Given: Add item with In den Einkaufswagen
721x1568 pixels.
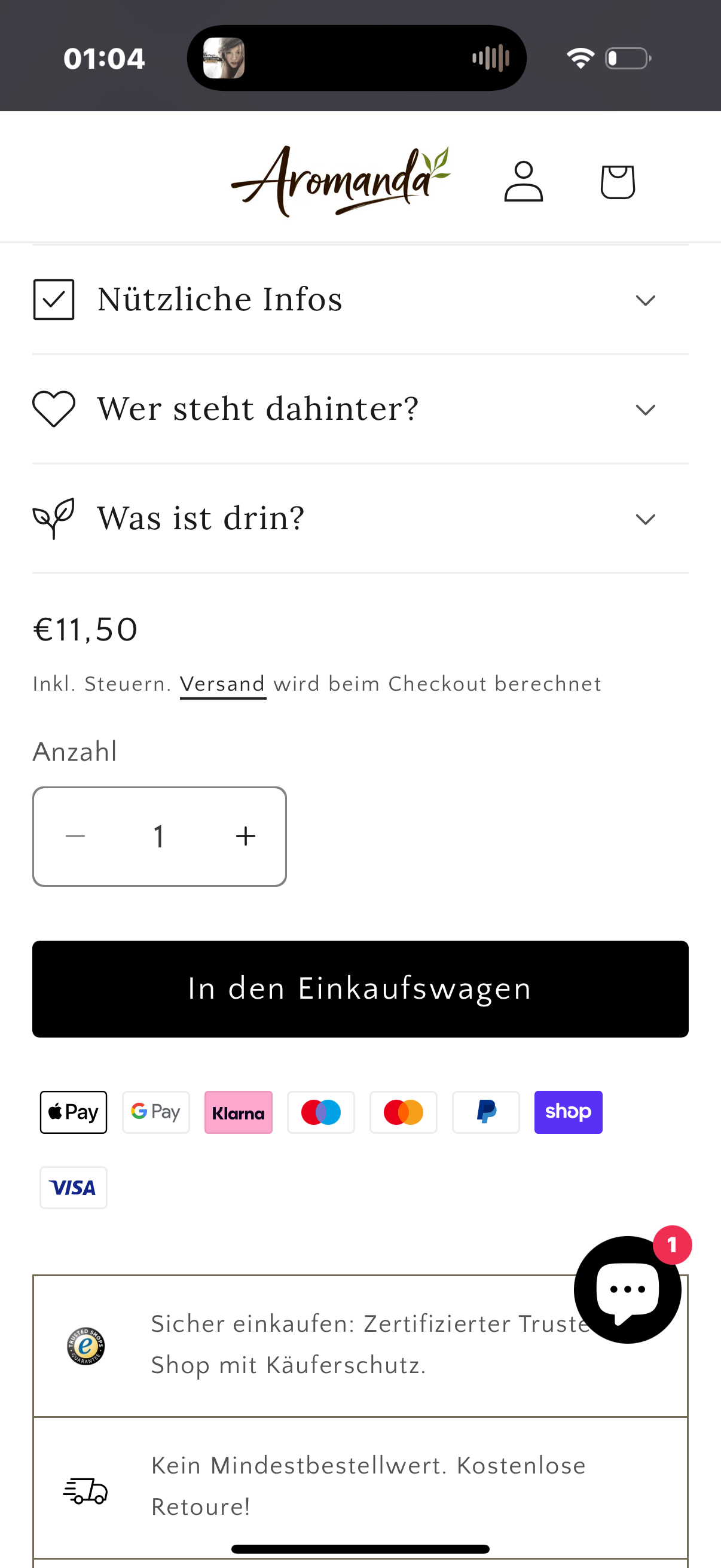Looking at the screenshot, I should (360, 989).
